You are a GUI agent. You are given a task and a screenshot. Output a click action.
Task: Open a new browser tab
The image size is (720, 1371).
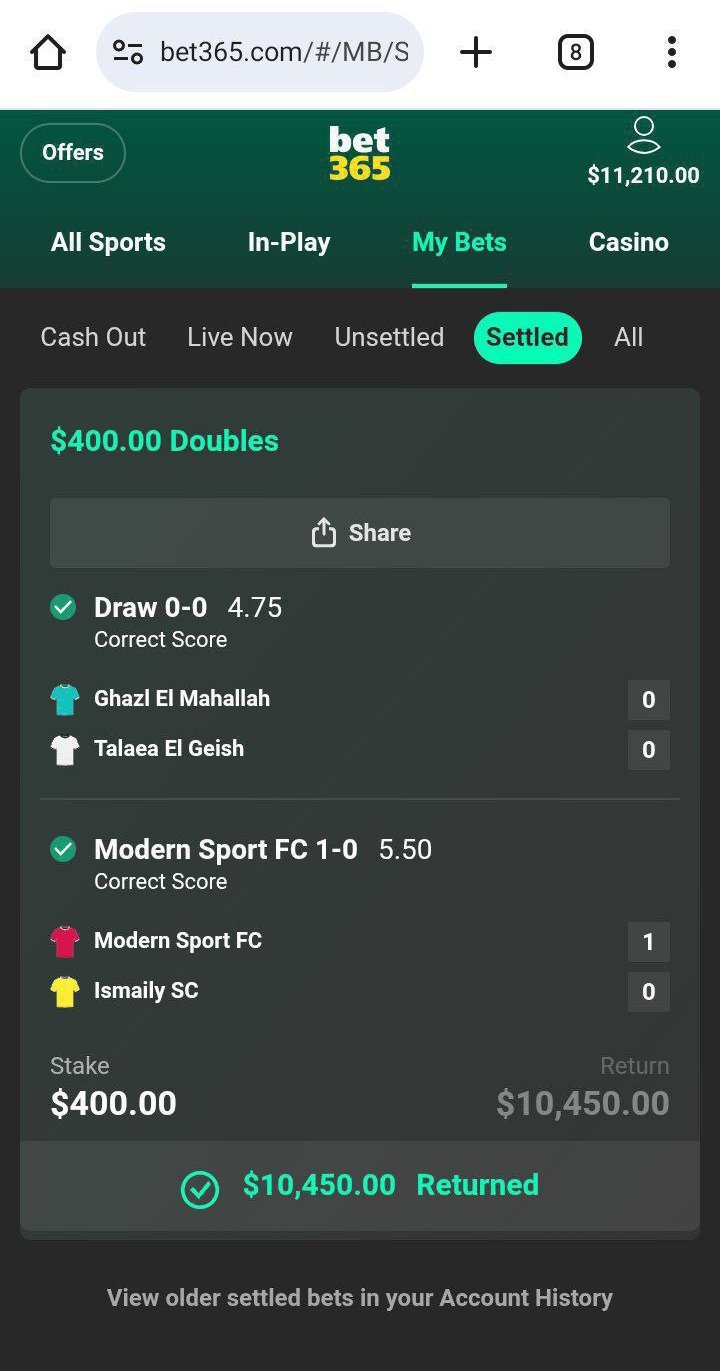tap(476, 52)
